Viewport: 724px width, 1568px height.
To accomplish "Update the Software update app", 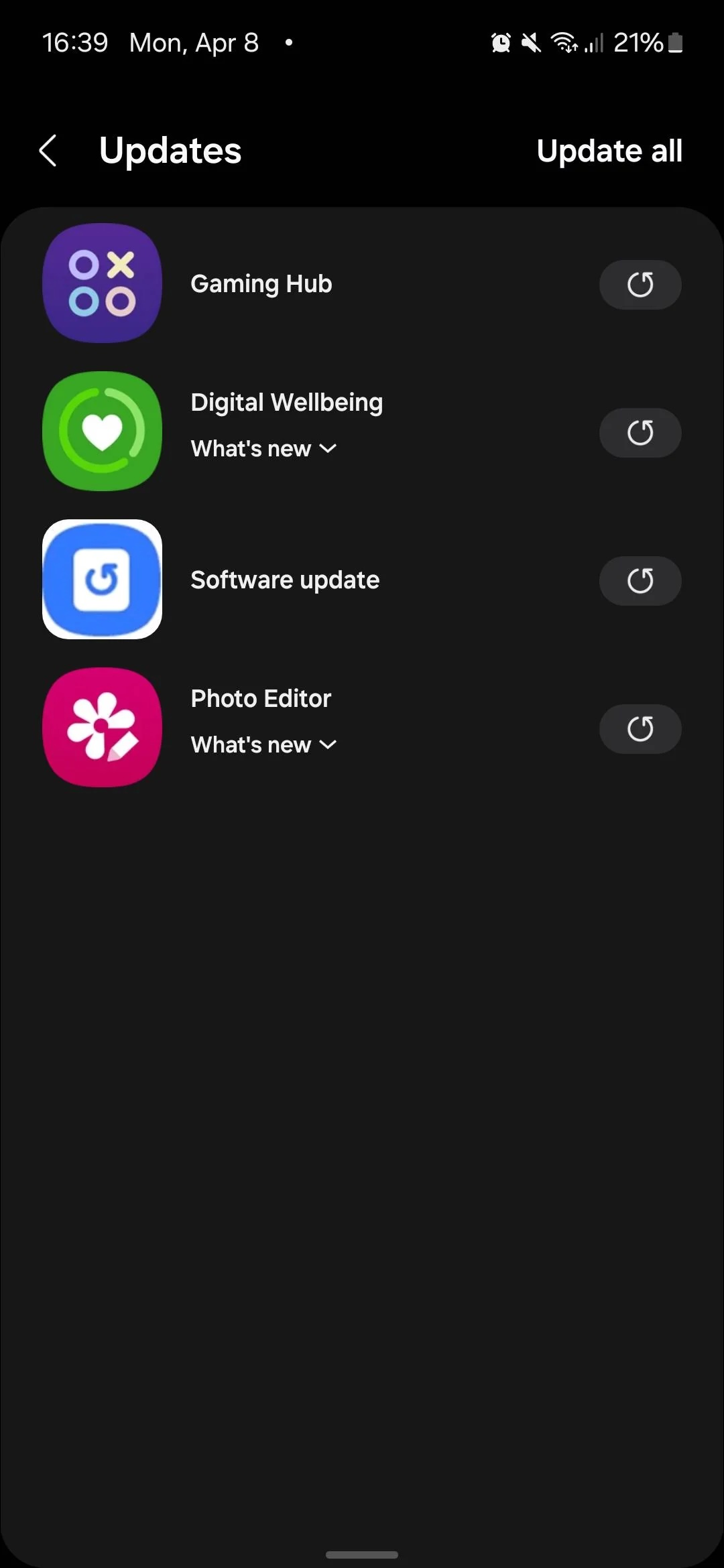I will (x=640, y=581).
